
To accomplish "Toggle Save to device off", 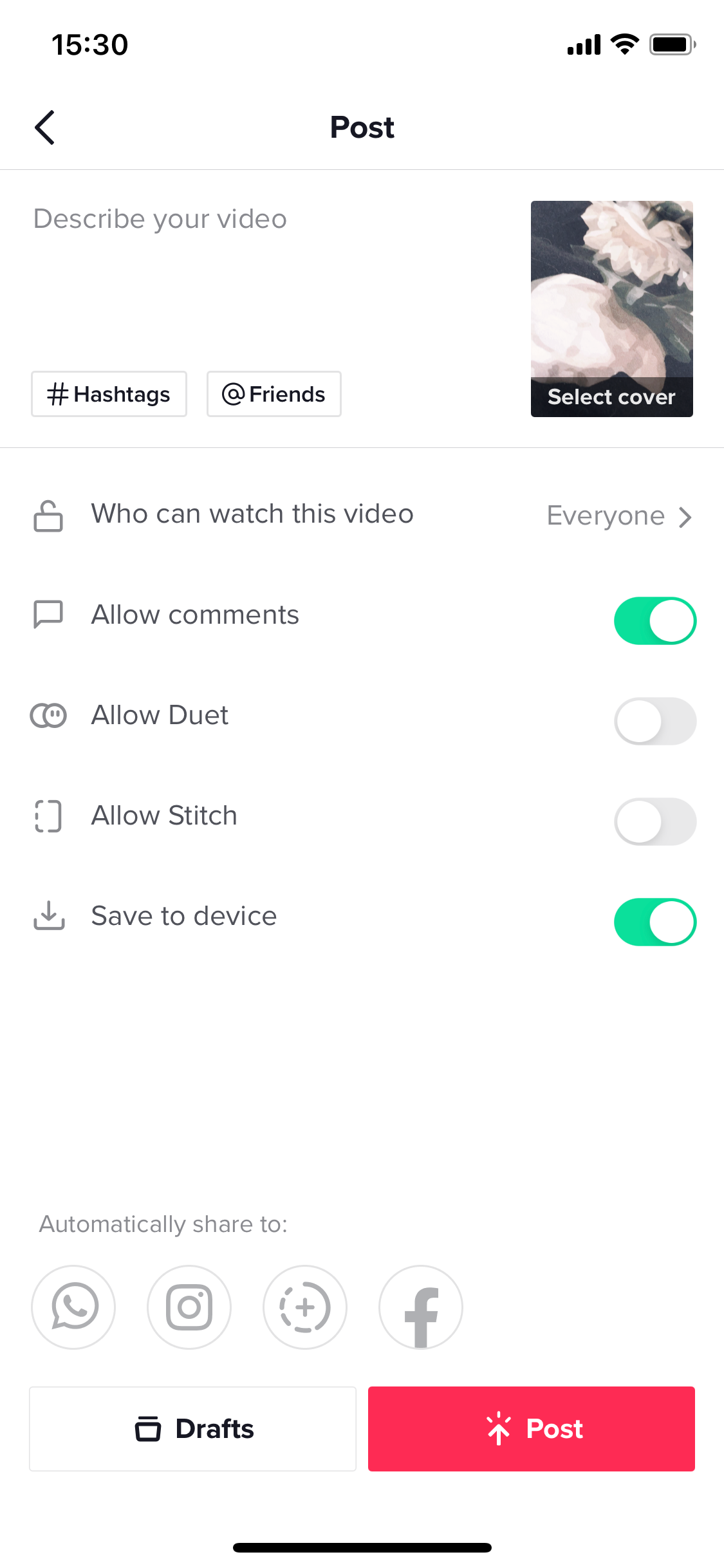I will (x=654, y=922).
